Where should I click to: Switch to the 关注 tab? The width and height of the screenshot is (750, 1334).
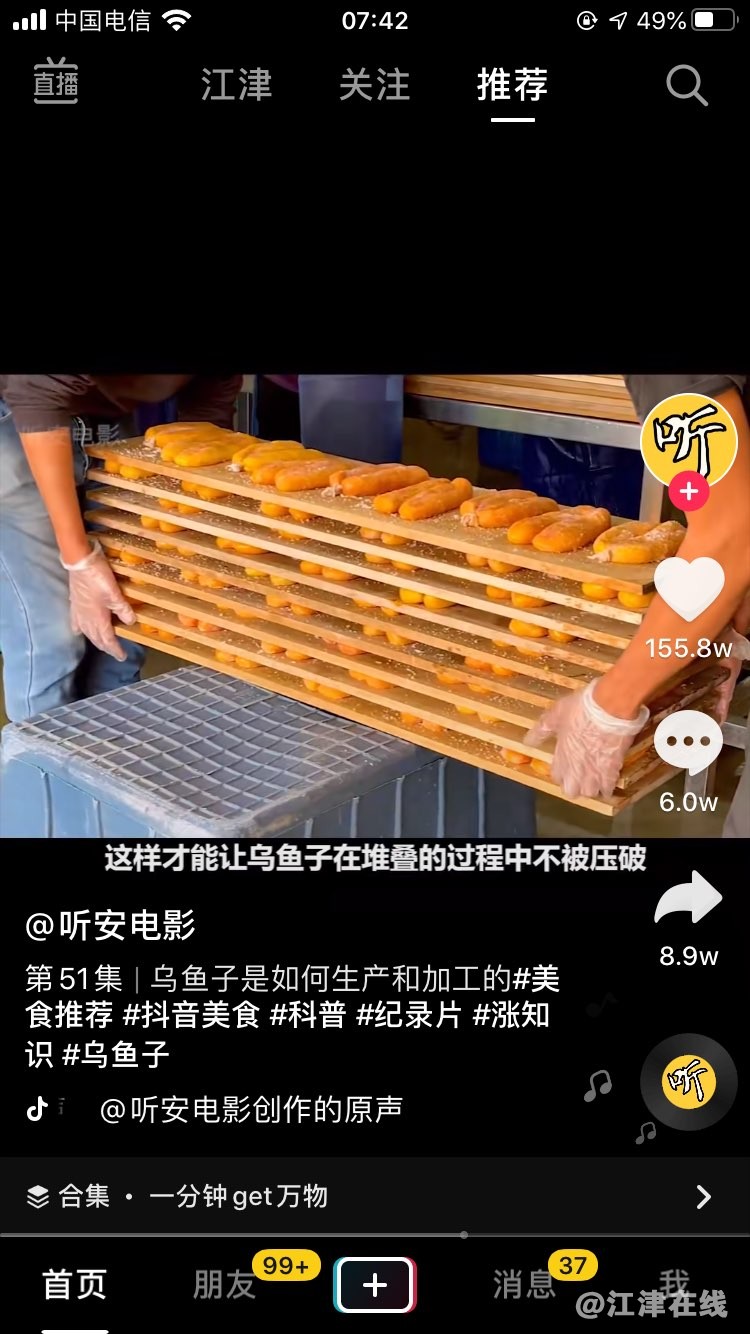(374, 85)
